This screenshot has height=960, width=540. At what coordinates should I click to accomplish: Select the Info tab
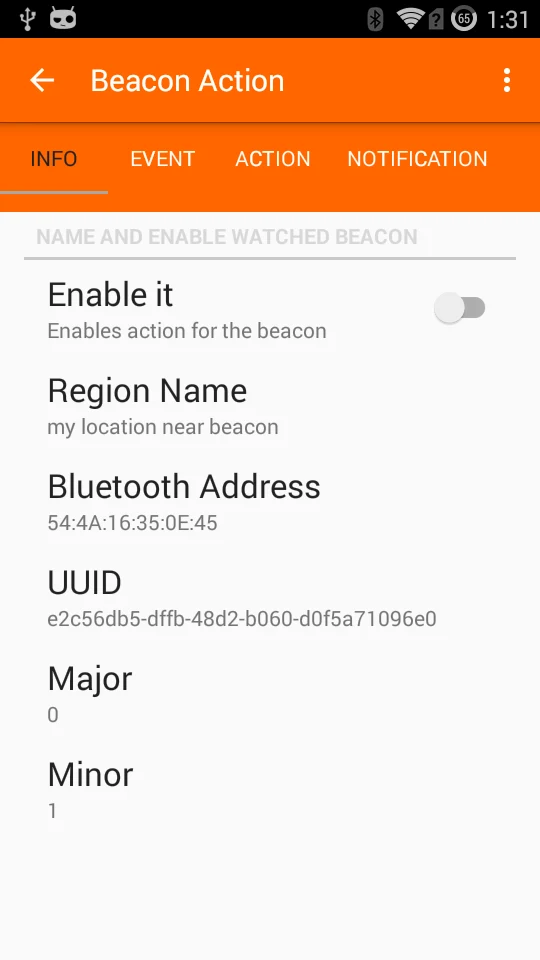coord(54,159)
